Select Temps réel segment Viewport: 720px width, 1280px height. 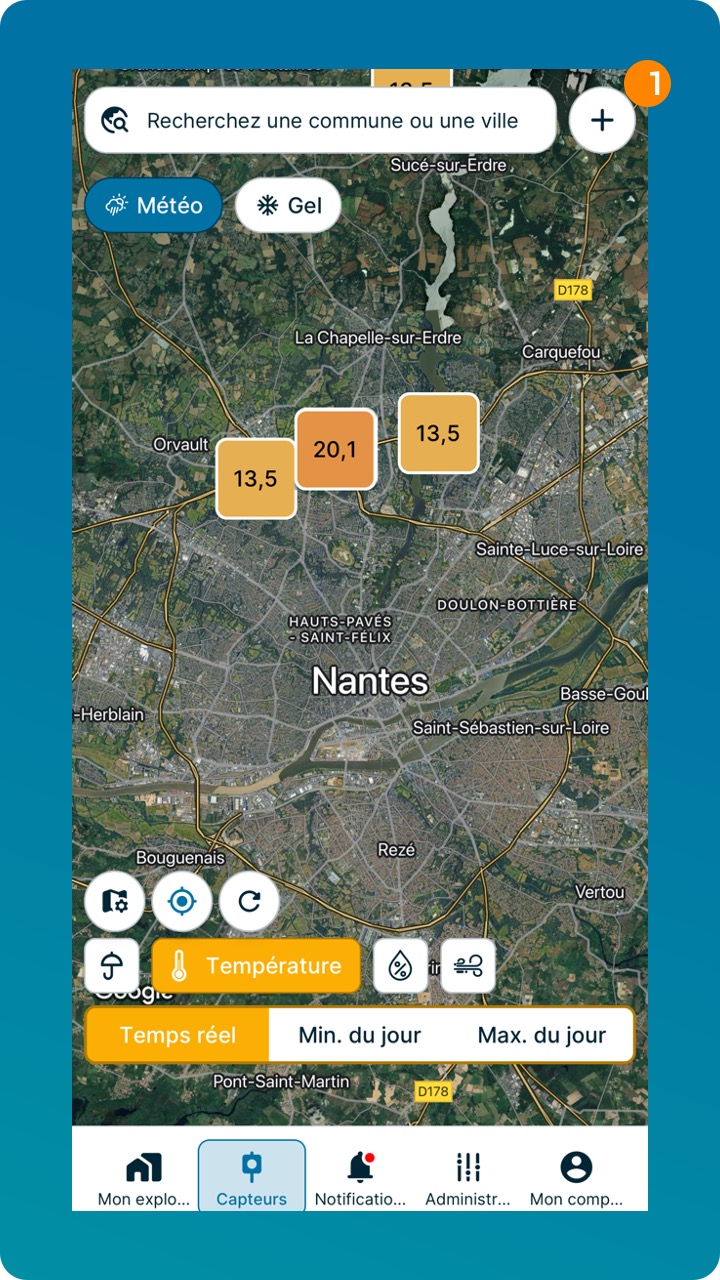[x=178, y=1035]
